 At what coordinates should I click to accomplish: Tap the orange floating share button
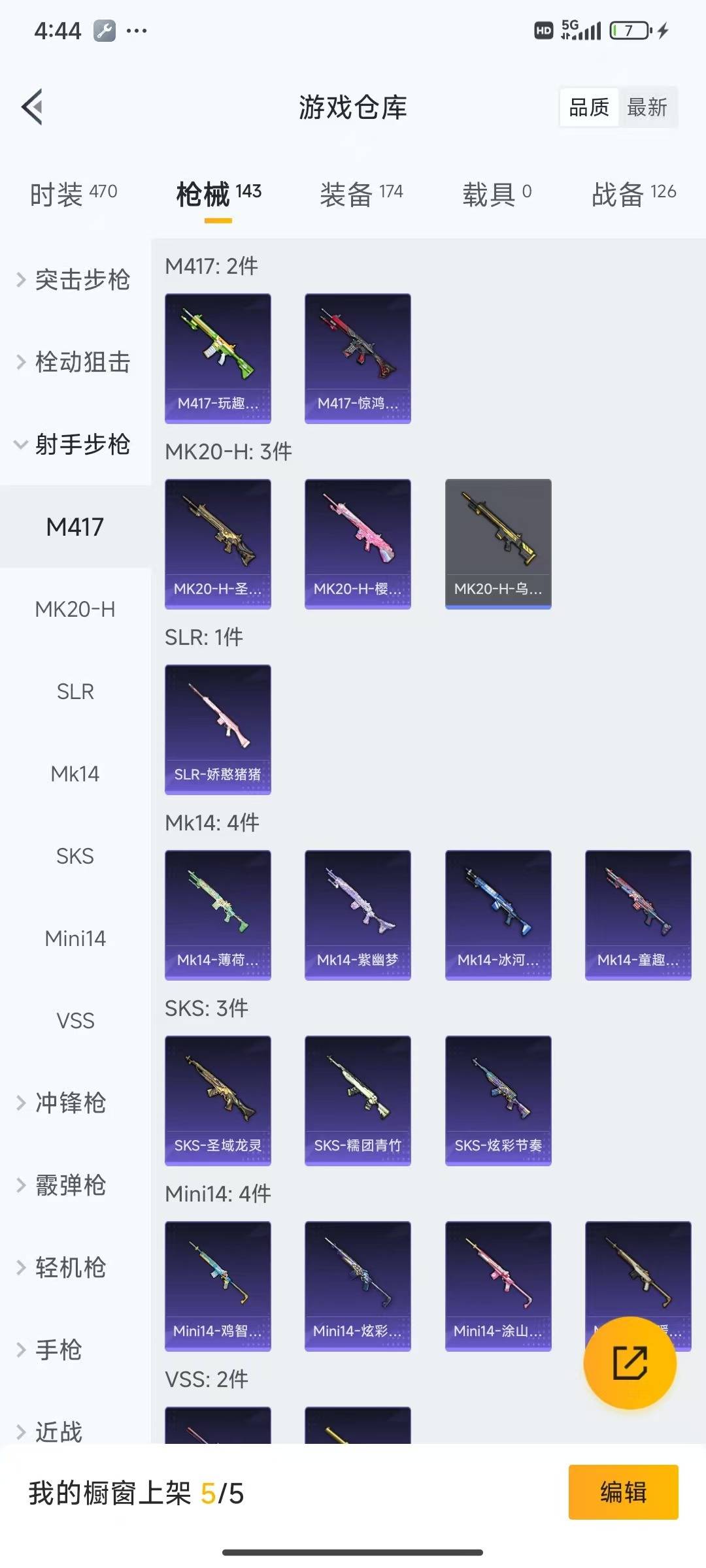coord(630,1363)
